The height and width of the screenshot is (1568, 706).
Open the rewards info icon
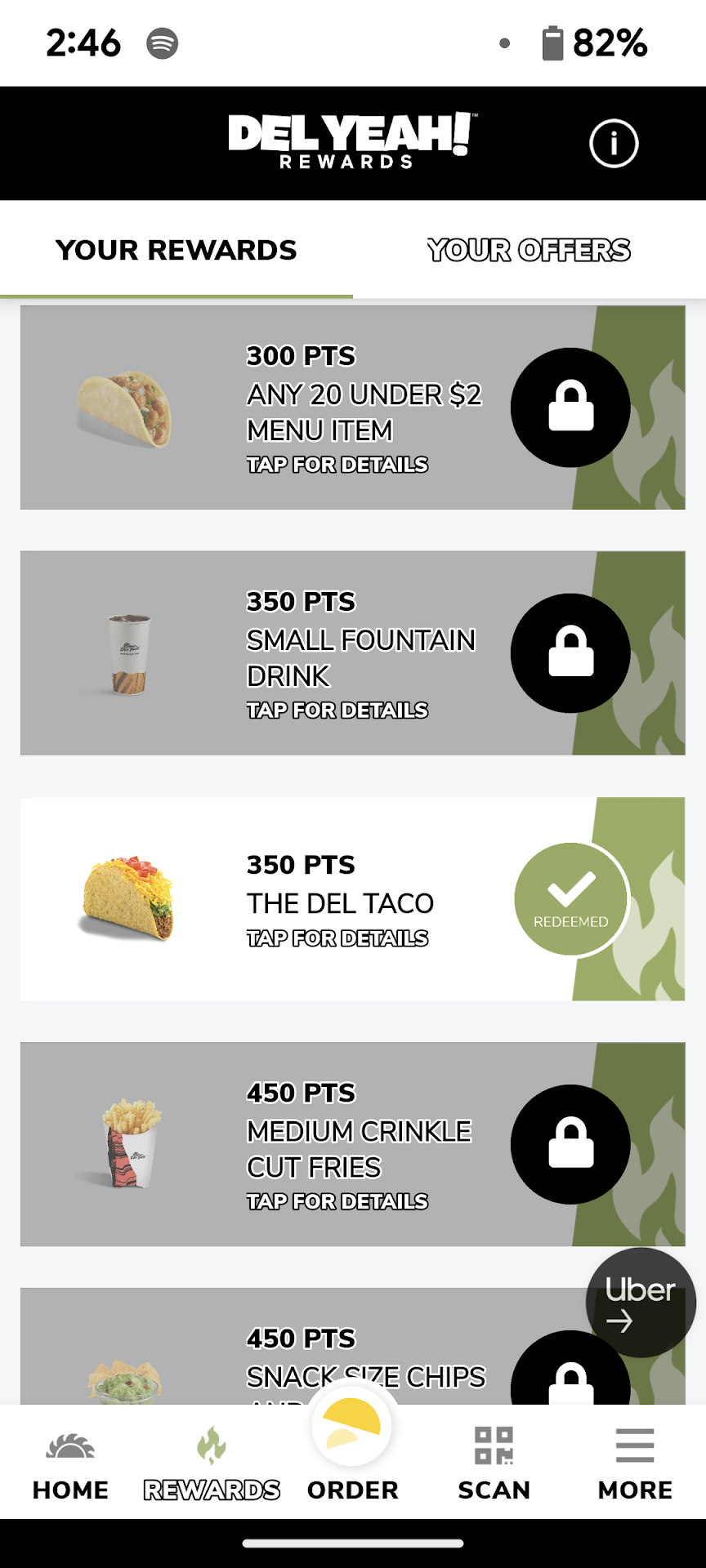(x=614, y=144)
